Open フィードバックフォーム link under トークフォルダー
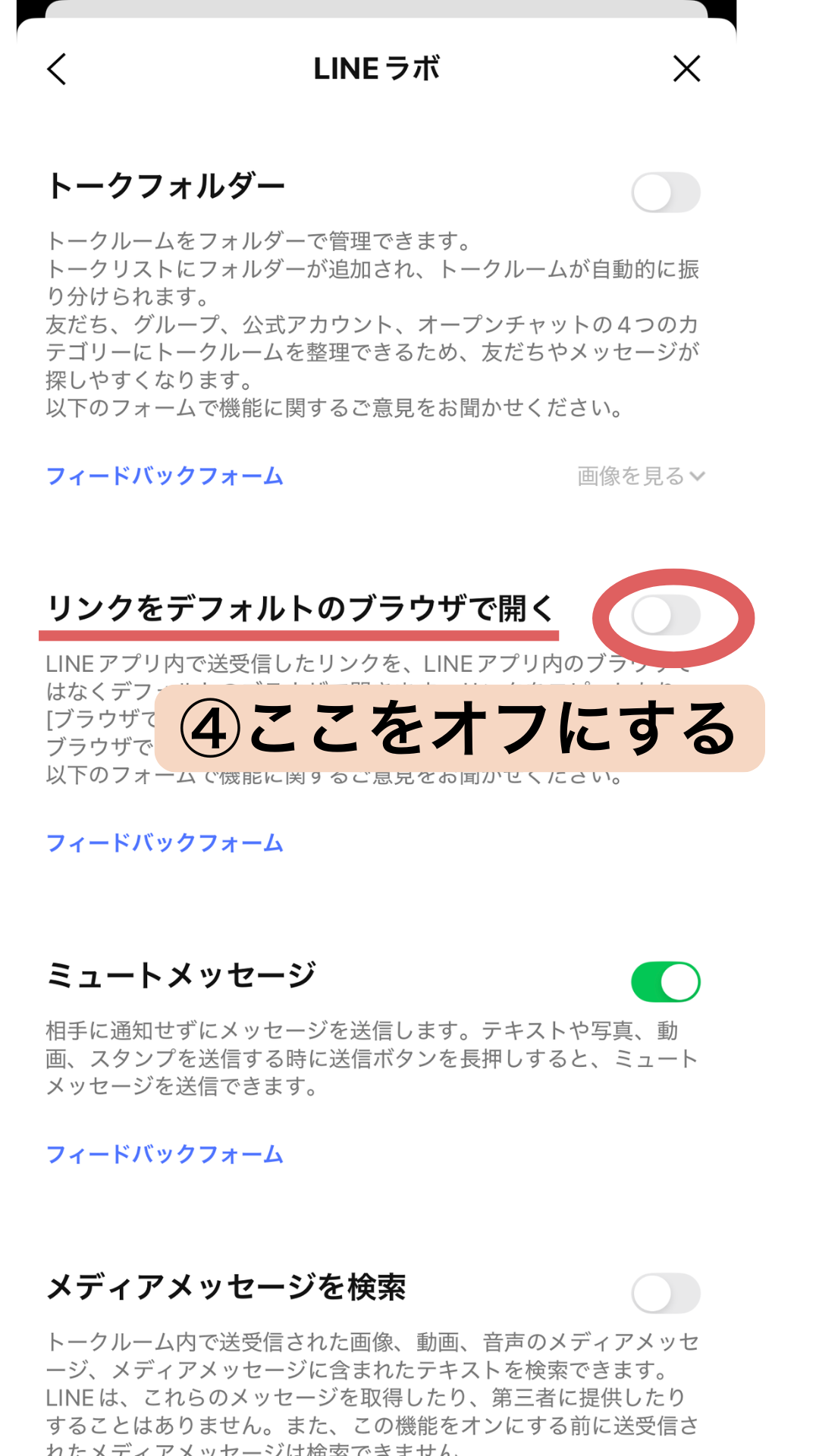 [x=165, y=476]
